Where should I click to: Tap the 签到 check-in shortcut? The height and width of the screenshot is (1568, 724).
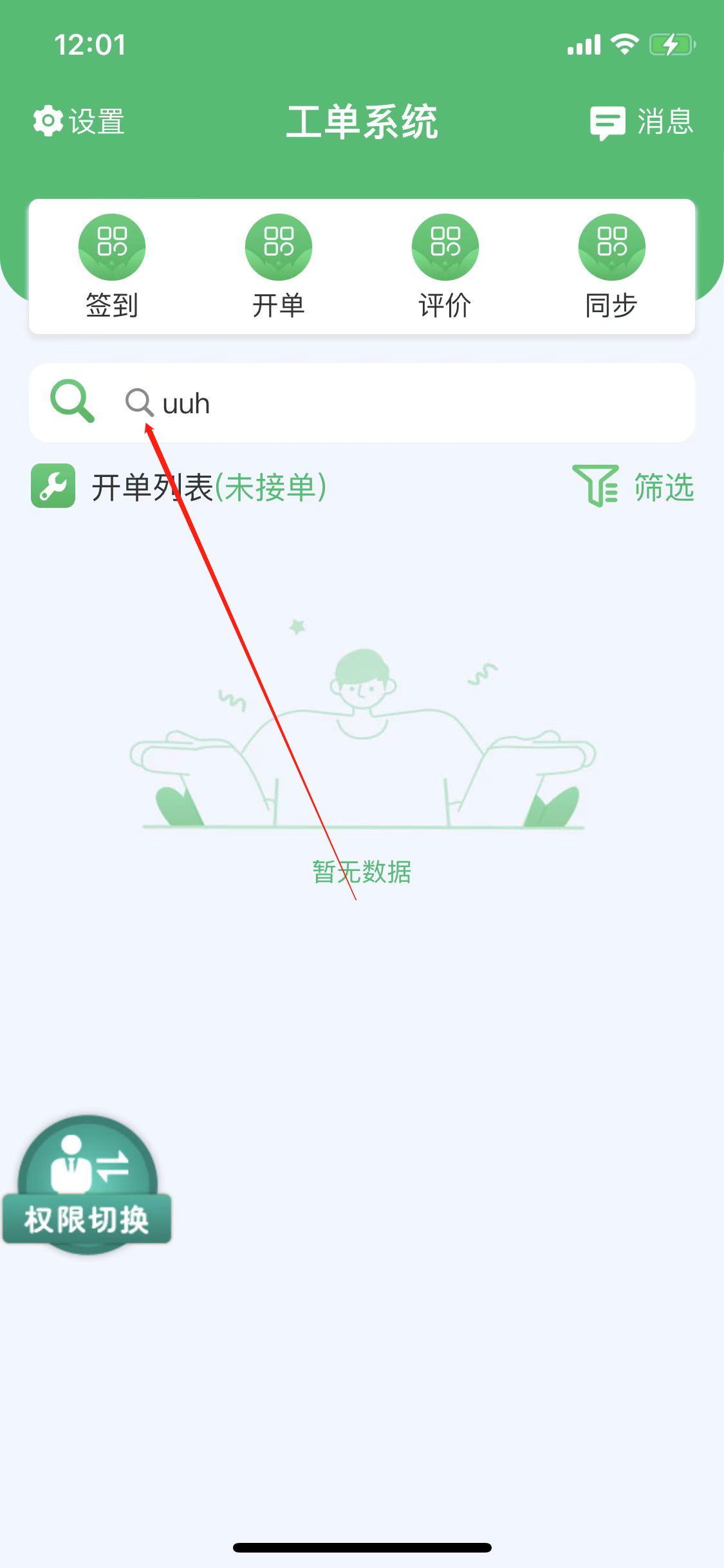point(112,266)
